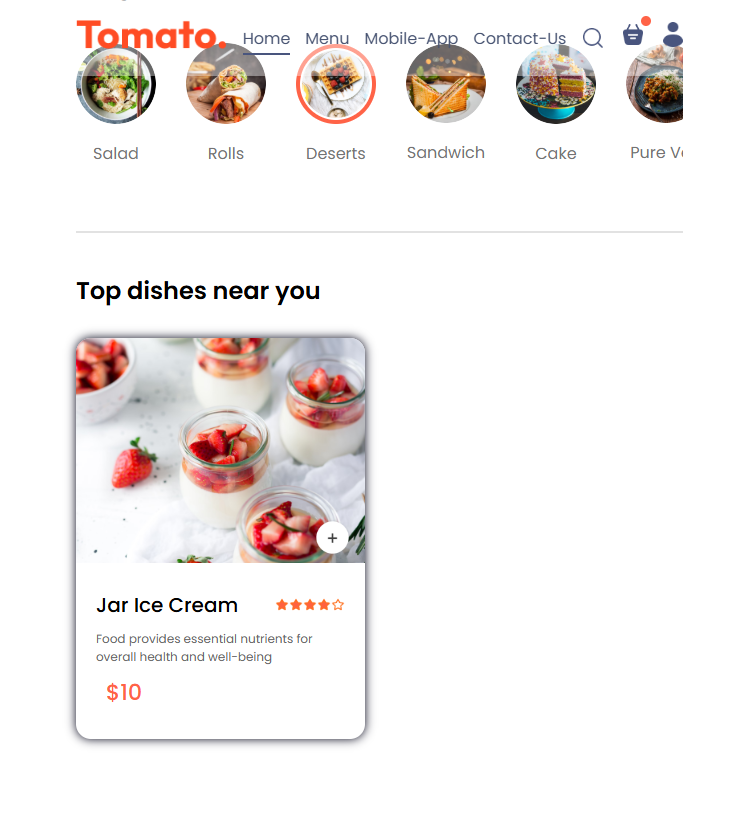Select the Deserts category
The height and width of the screenshot is (834, 755).
click(336, 85)
